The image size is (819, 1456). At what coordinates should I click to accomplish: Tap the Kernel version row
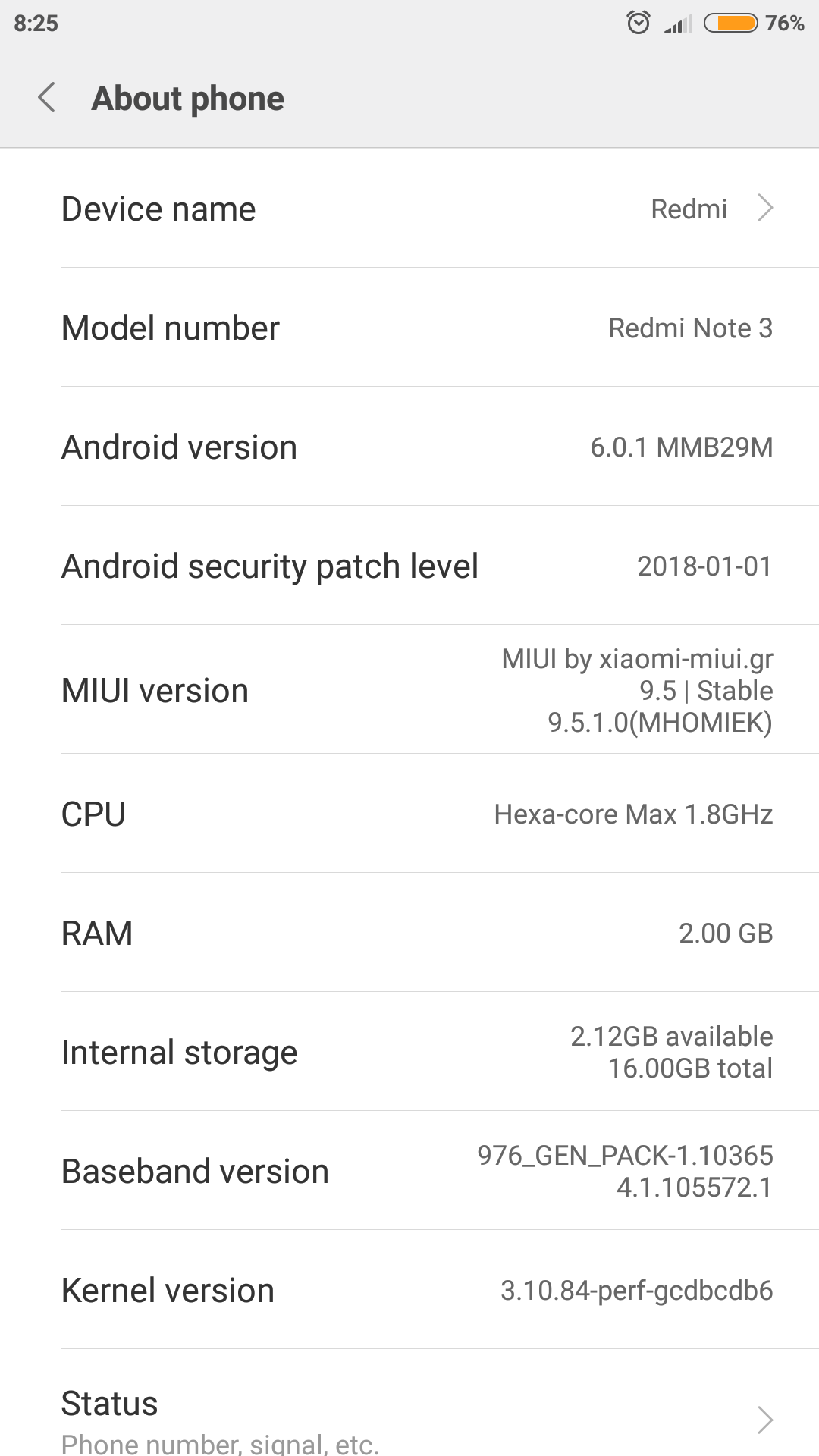tap(409, 1290)
